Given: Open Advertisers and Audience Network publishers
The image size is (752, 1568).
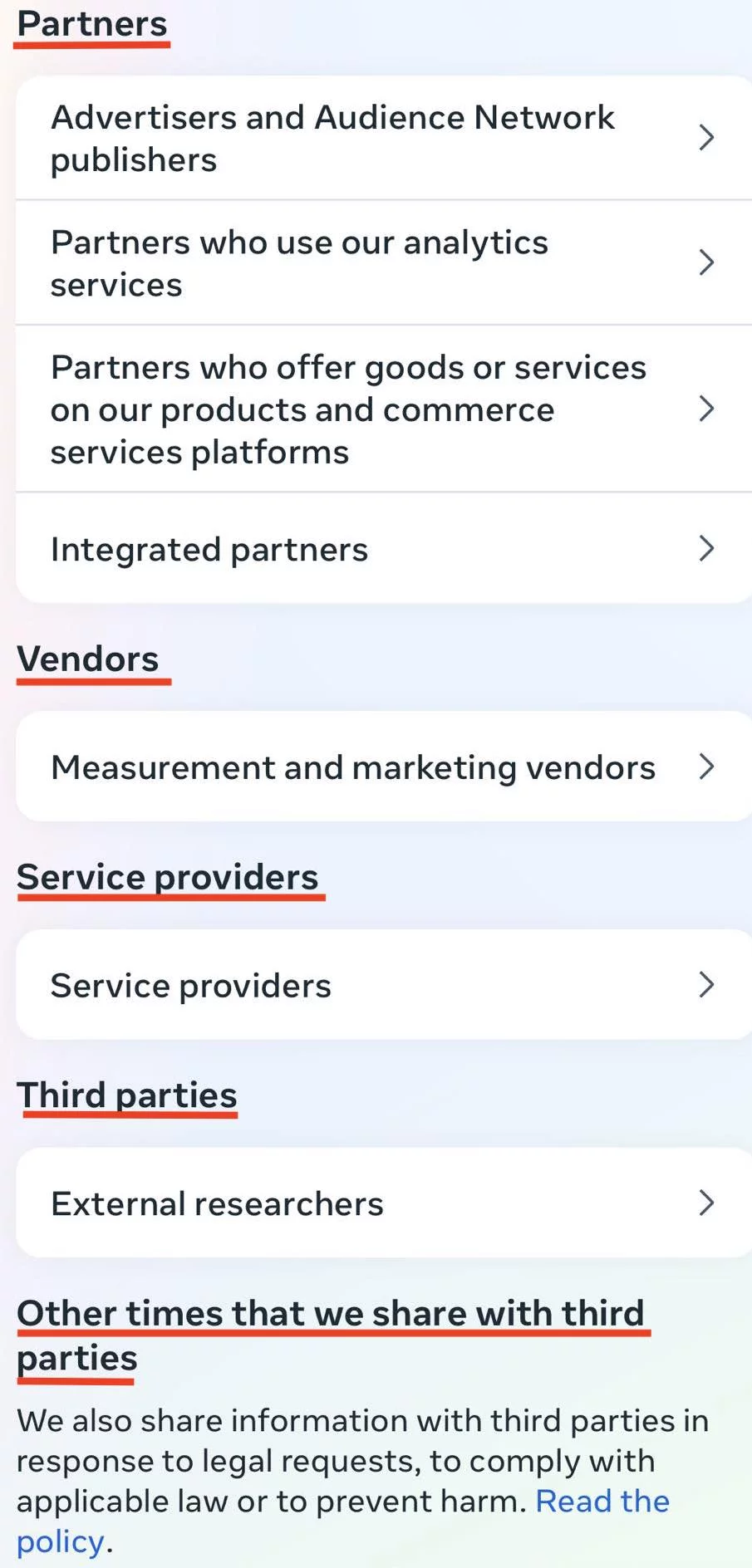Looking at the screenshot, I should click(382, 138).
